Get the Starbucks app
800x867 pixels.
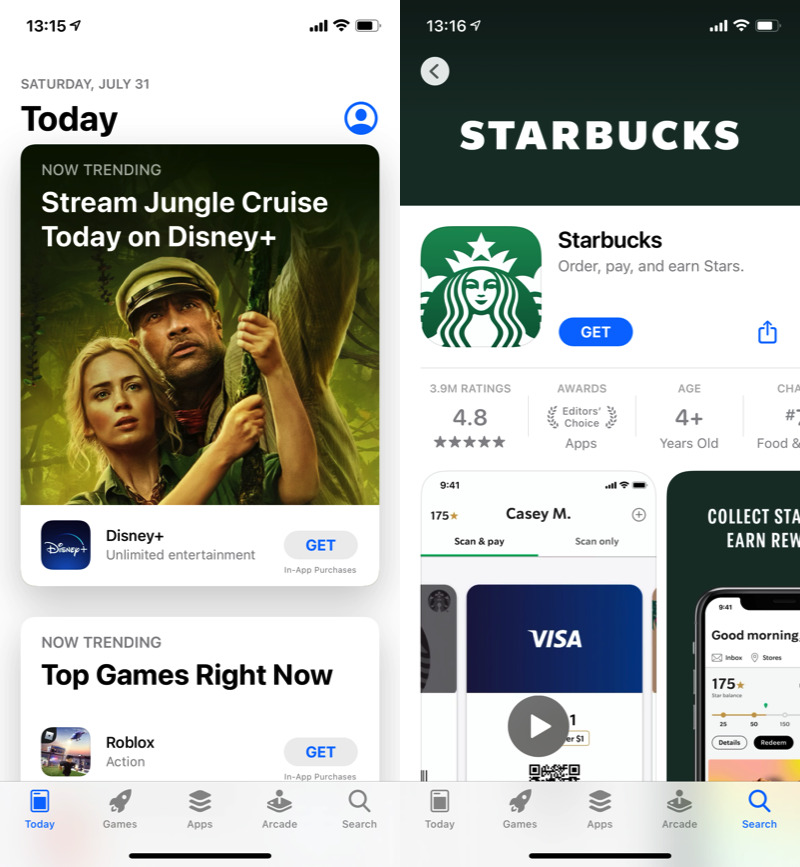coord(595,332)
